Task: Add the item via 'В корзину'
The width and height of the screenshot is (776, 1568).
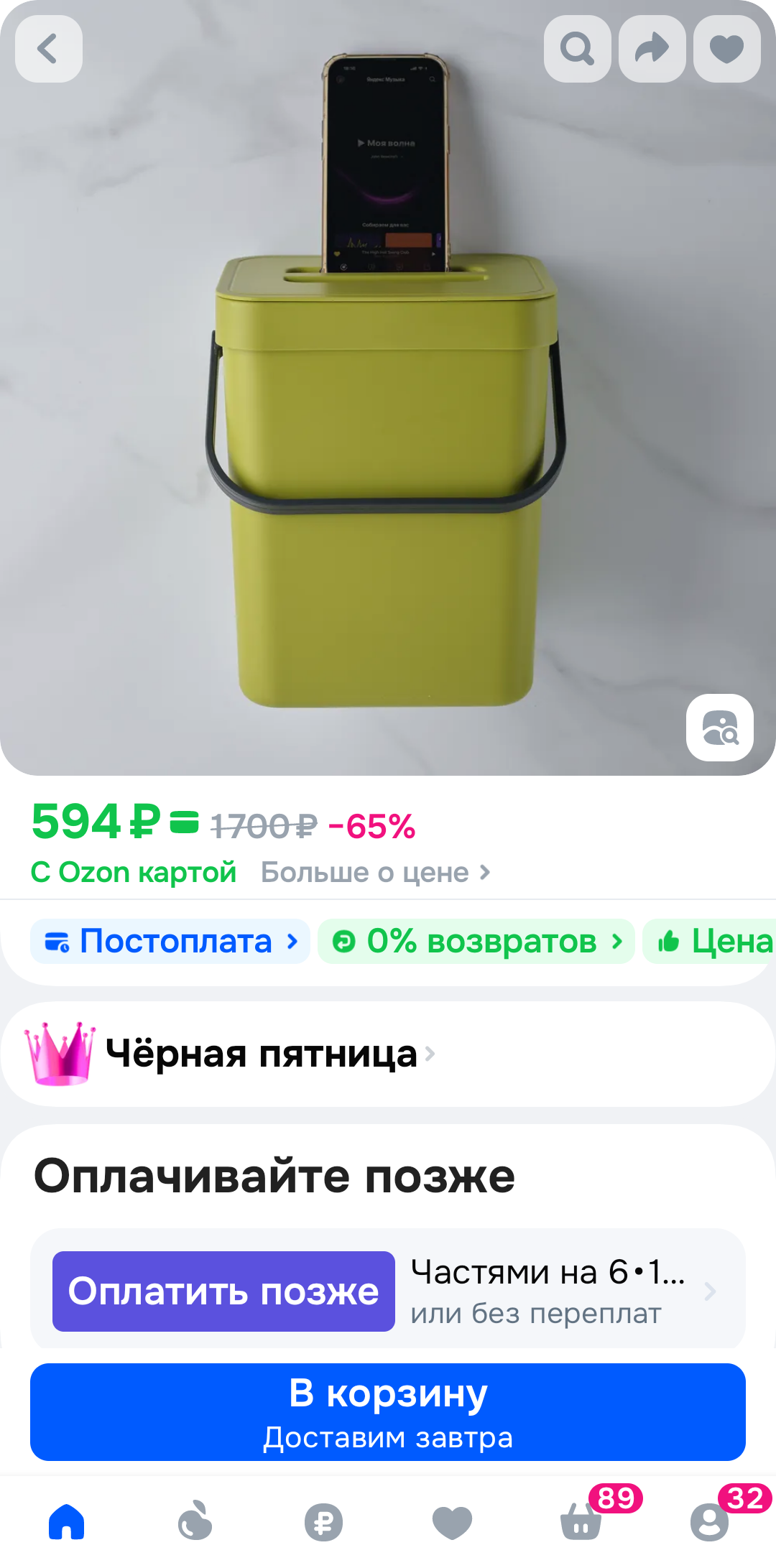Action: (388, 1412)
